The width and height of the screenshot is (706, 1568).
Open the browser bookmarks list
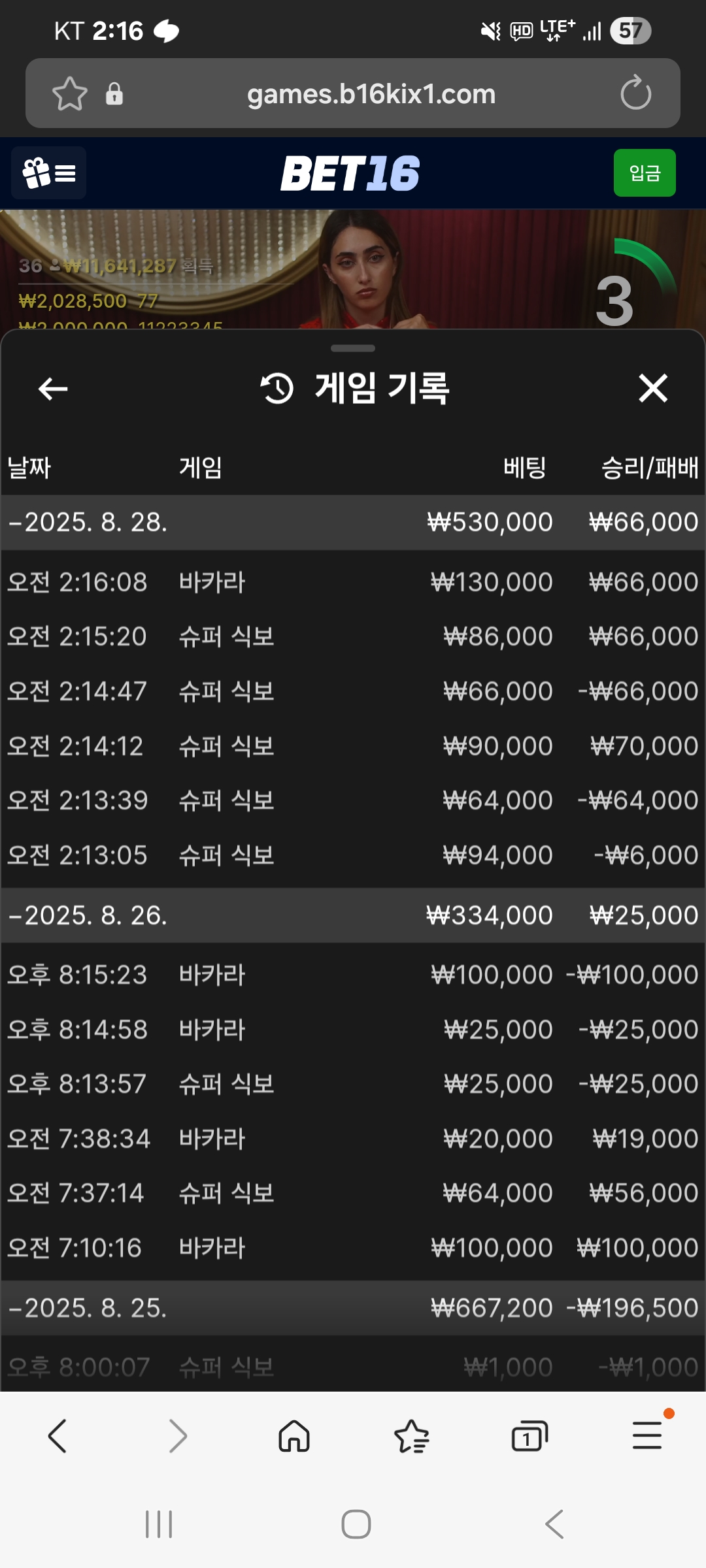click(x=412, y=1436)
